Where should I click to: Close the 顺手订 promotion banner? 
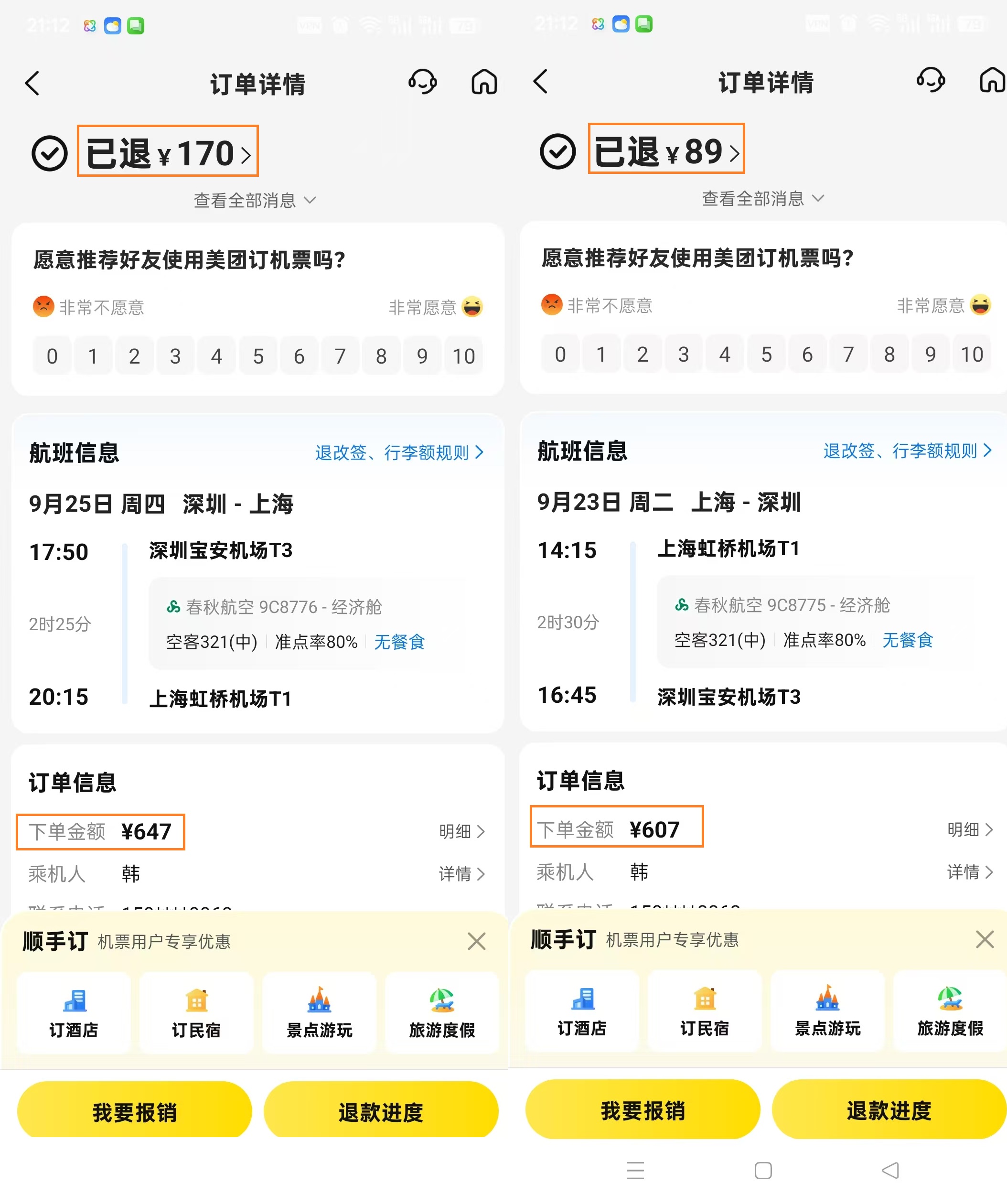tap(477, 940)
